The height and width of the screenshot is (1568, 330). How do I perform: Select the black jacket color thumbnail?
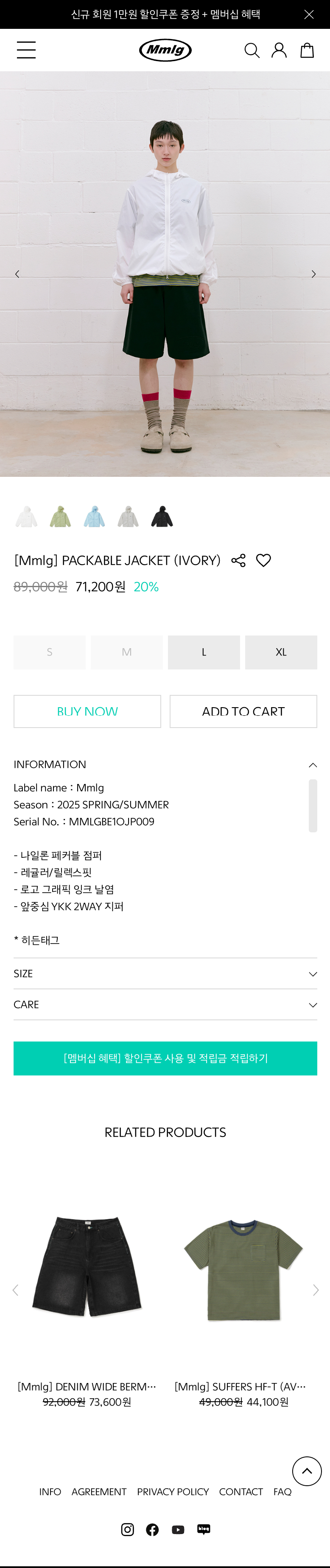pyautogui.click(x=162, y=517)
